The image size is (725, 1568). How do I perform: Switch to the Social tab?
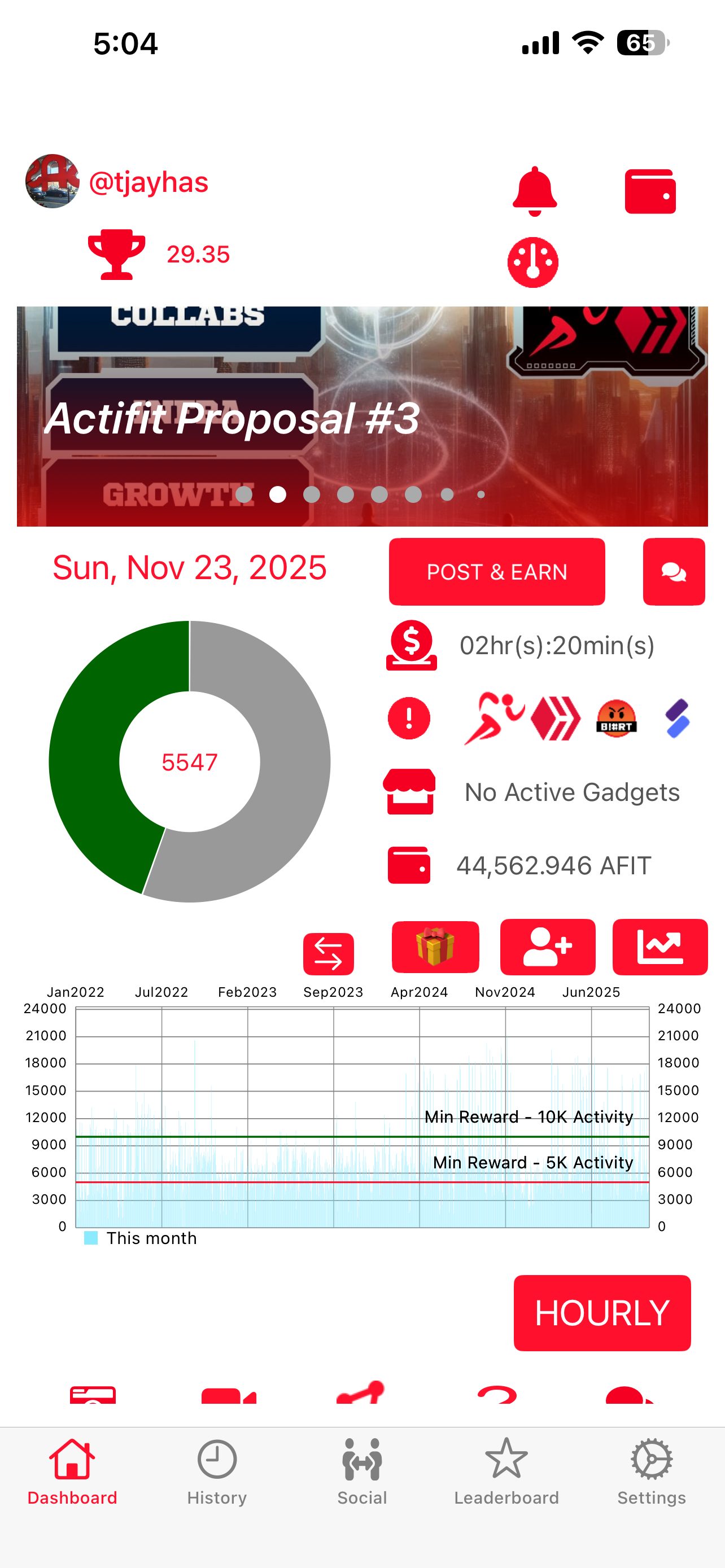pyautogui.click(x=362, y=1470)
